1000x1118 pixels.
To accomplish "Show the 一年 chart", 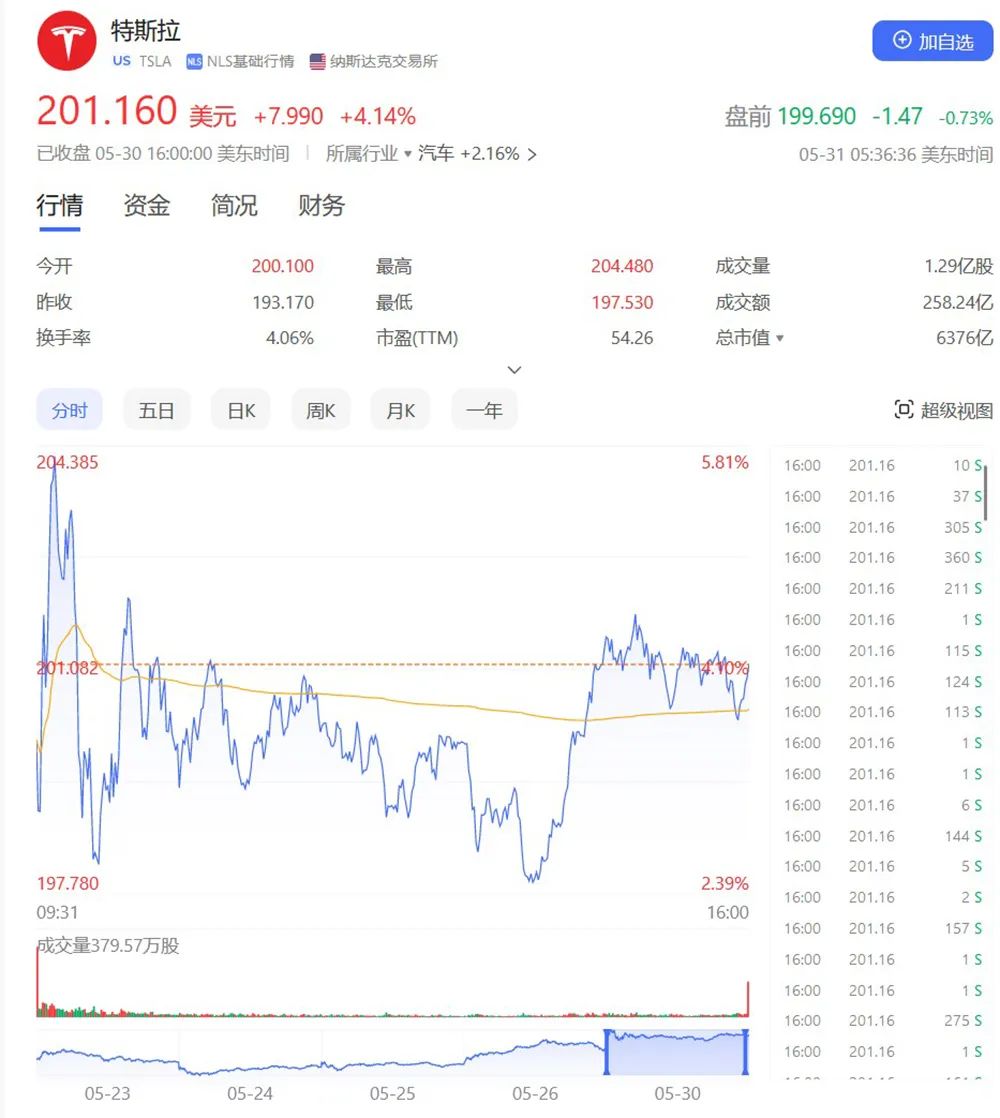I will click(x=484, y=410).
